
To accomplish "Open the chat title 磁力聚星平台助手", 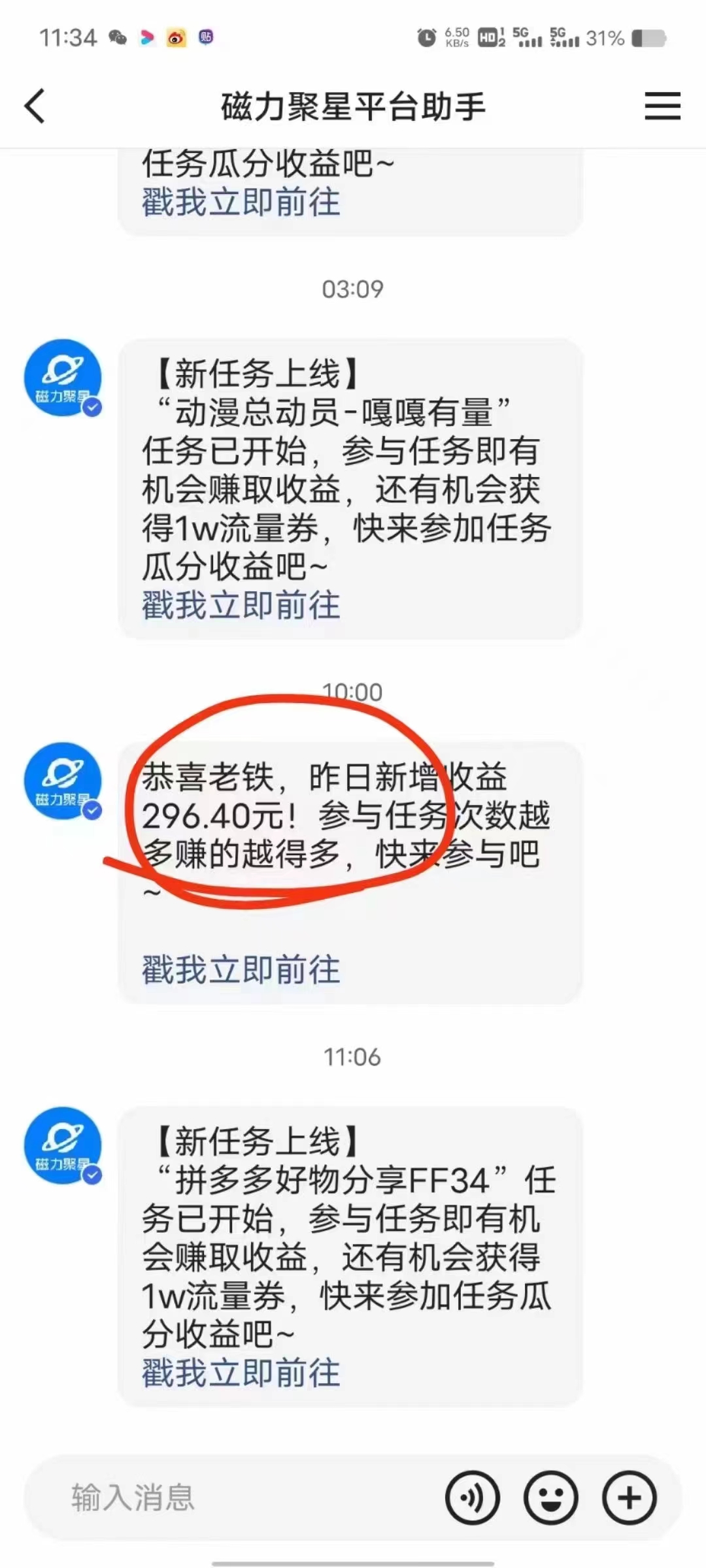I will (x=353, y=106).
